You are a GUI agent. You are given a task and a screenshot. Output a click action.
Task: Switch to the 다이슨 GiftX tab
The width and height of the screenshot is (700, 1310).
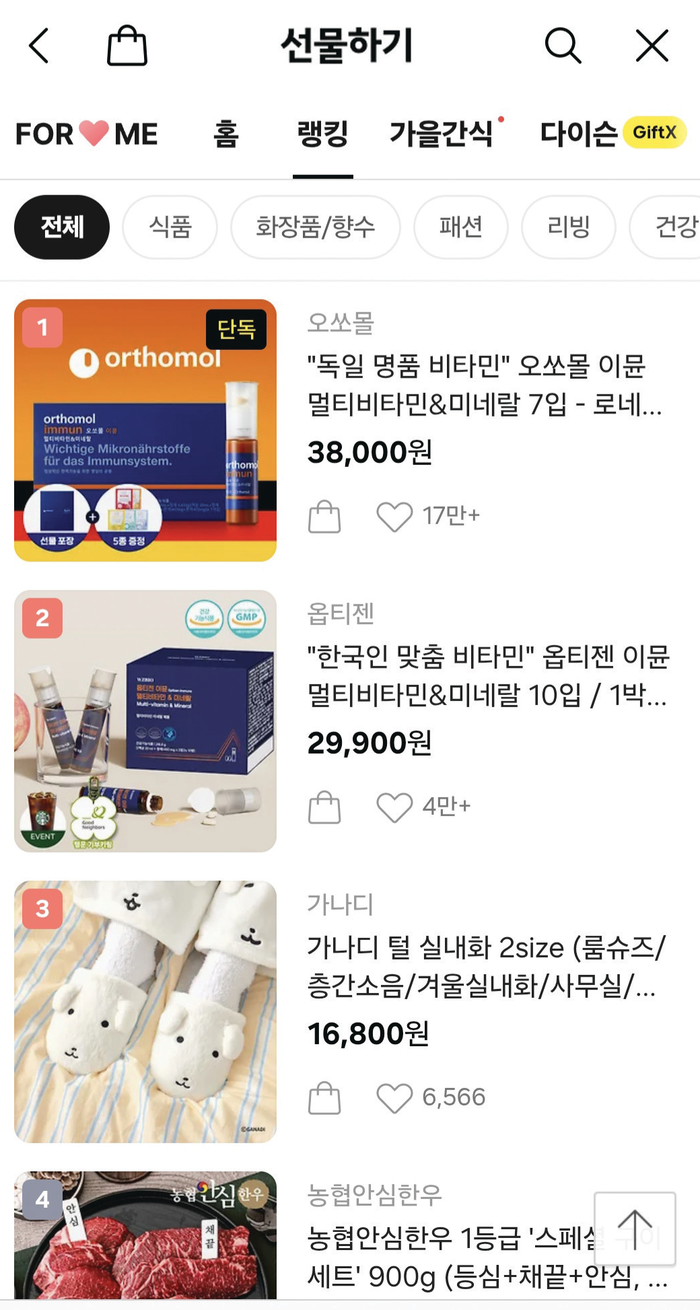[x=612, y=133]
